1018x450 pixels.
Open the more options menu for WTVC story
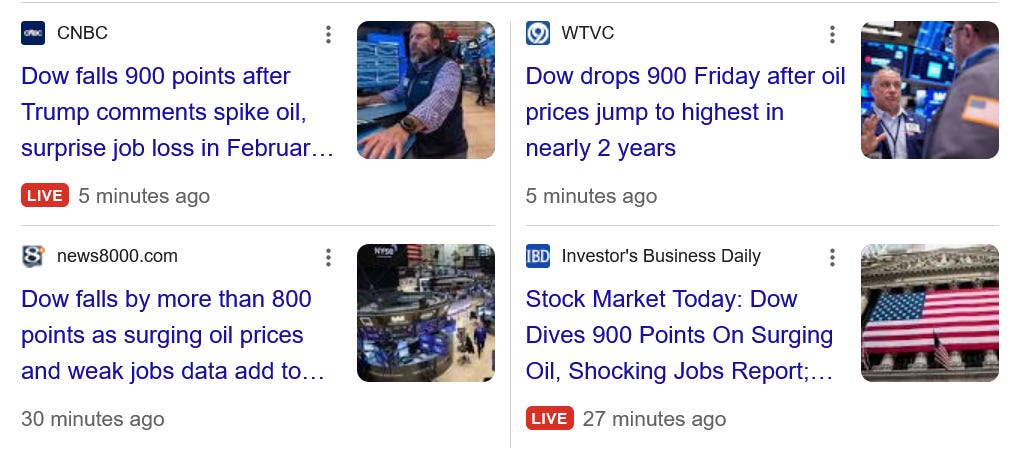coord(832,35)
